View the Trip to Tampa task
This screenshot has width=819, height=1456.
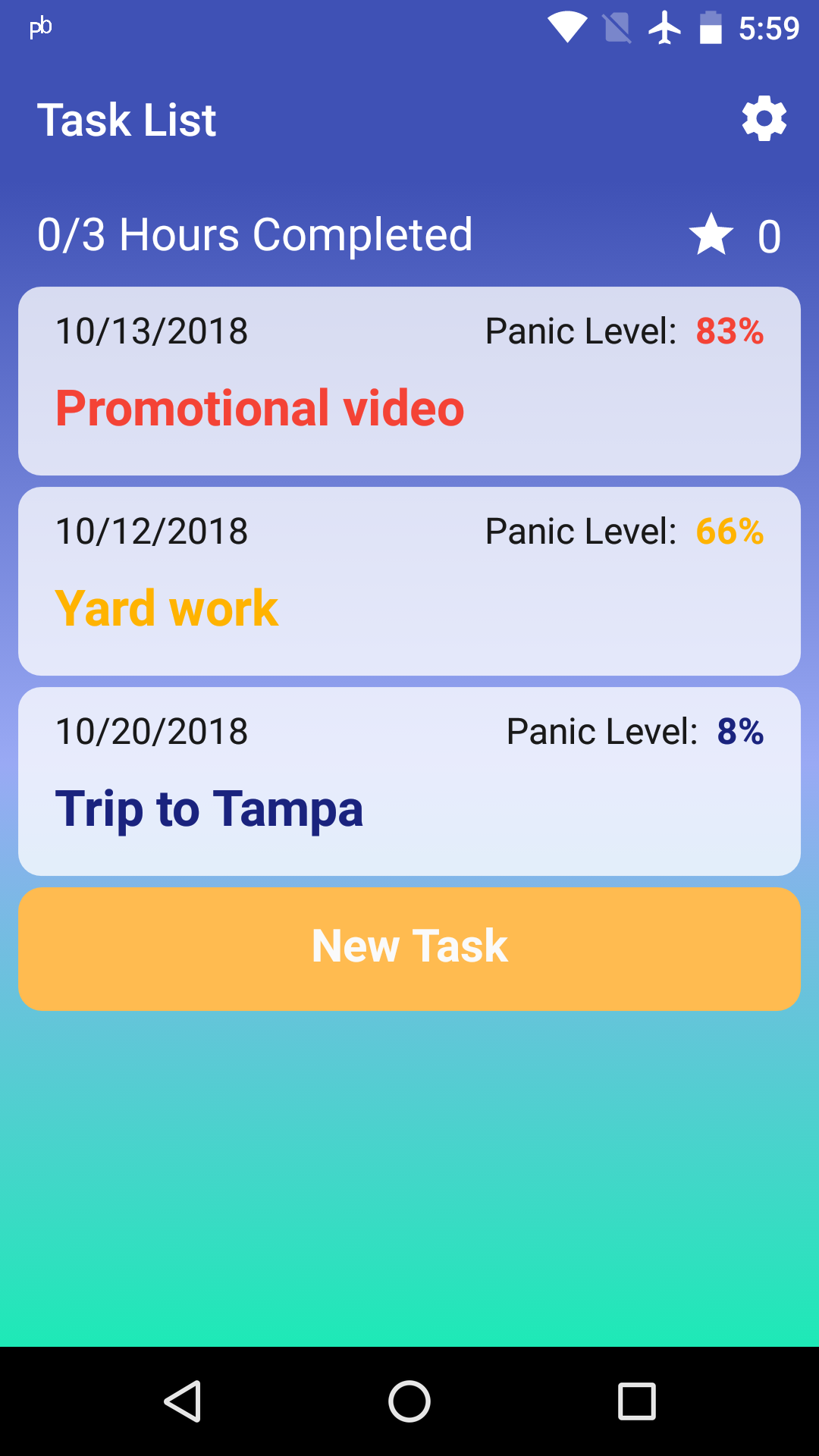coord(409,782)
